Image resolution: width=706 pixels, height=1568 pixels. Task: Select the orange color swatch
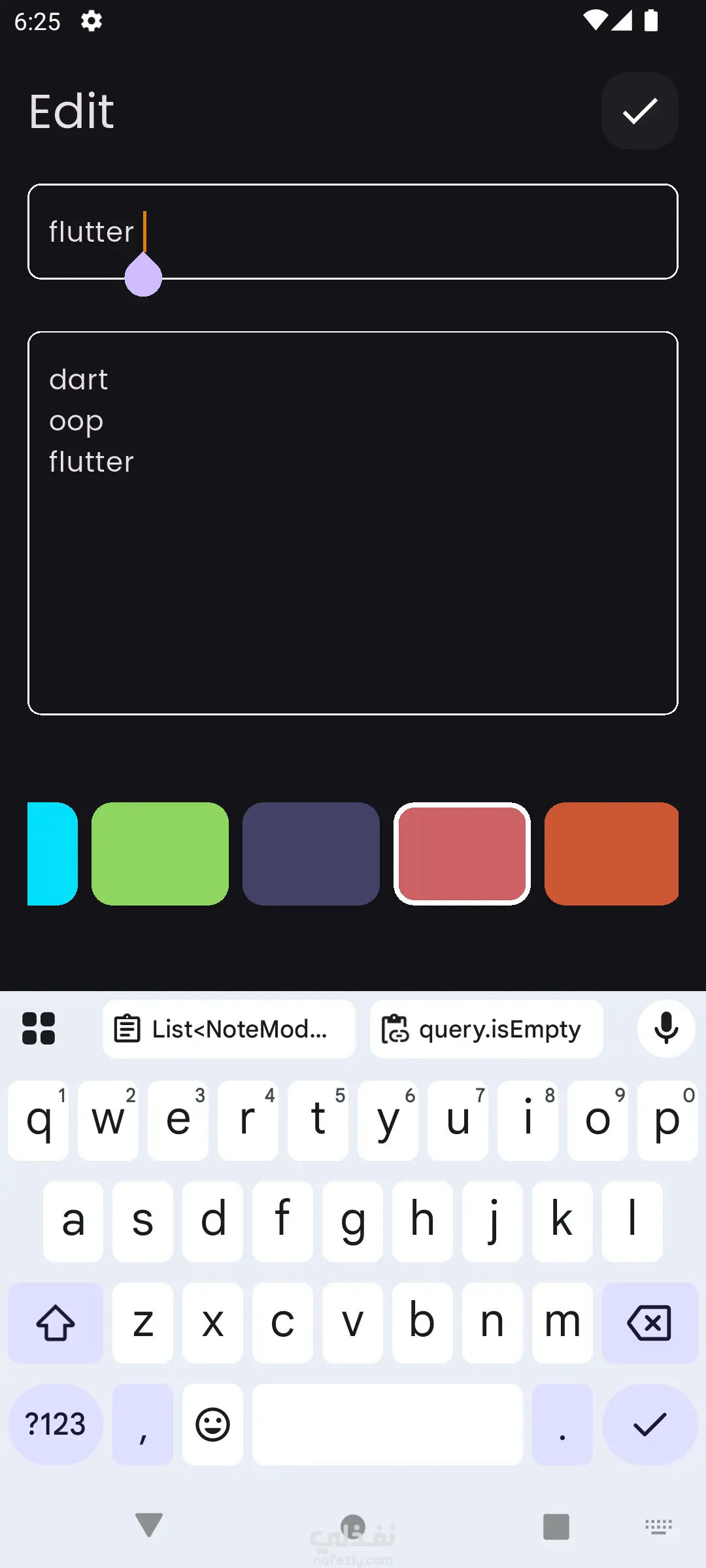(611, 853)
